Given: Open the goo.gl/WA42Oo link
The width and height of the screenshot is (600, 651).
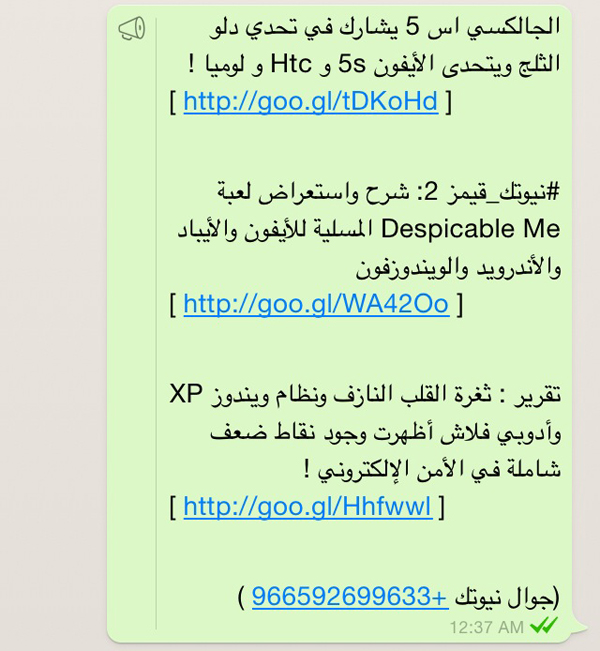Looking at the screenshot, I should point(316,304).
